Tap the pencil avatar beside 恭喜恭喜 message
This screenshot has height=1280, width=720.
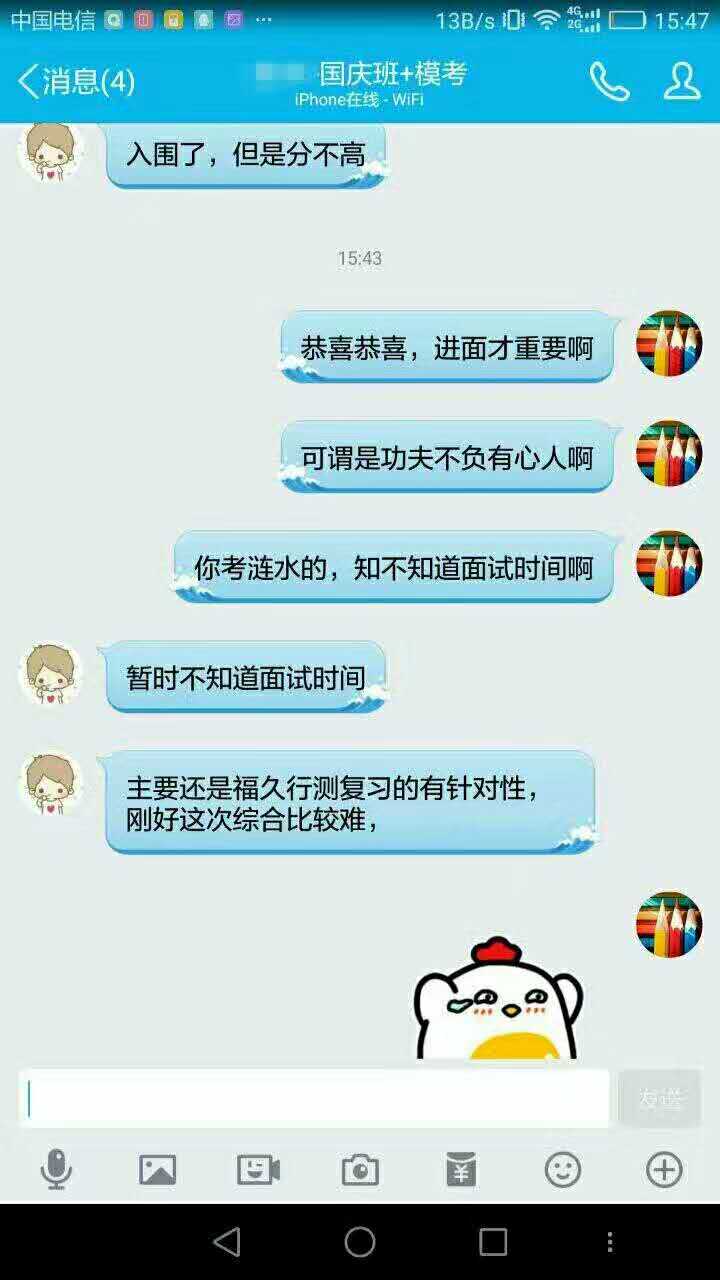pos(669,344)
